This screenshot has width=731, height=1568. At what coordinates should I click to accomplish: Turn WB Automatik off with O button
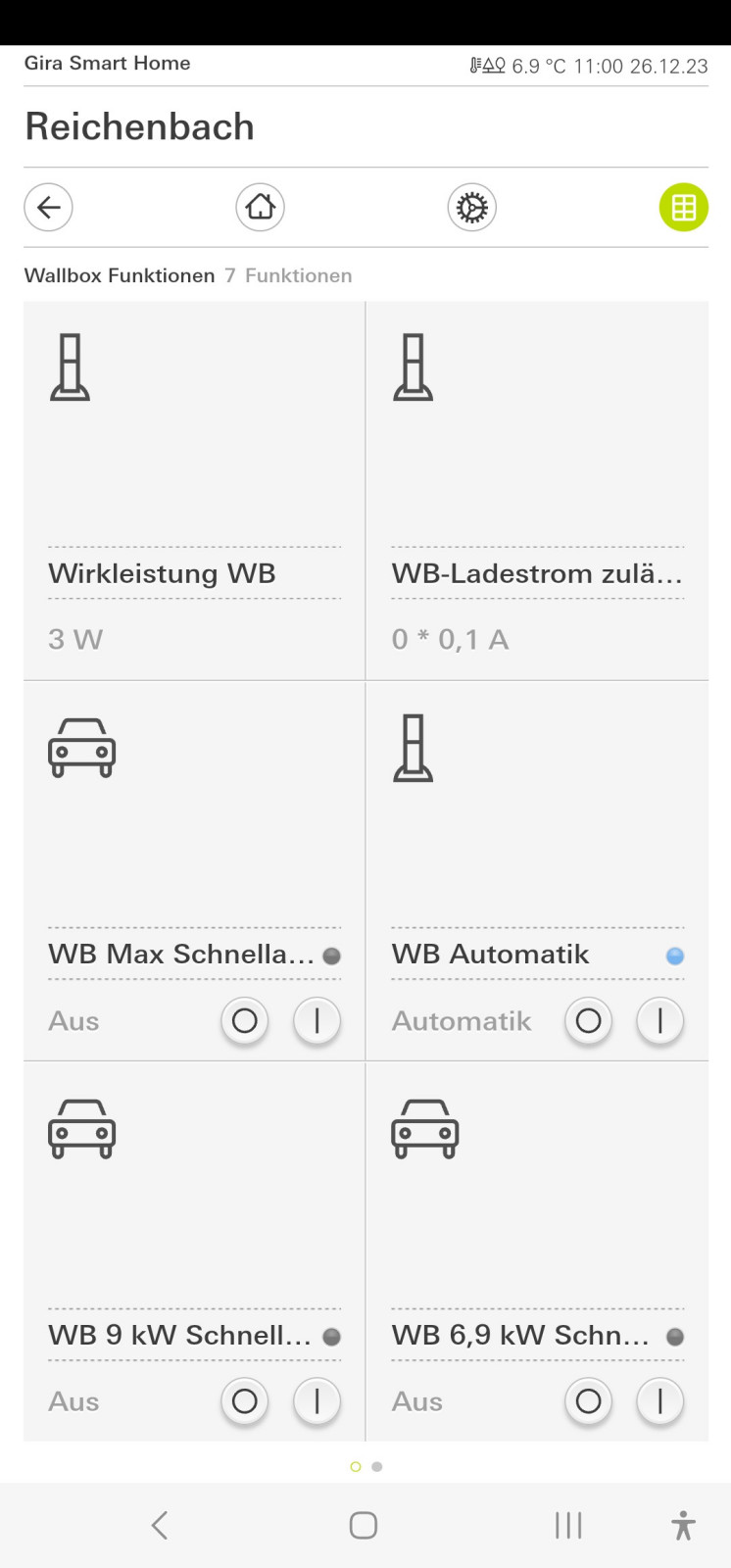pos(588,1020)
